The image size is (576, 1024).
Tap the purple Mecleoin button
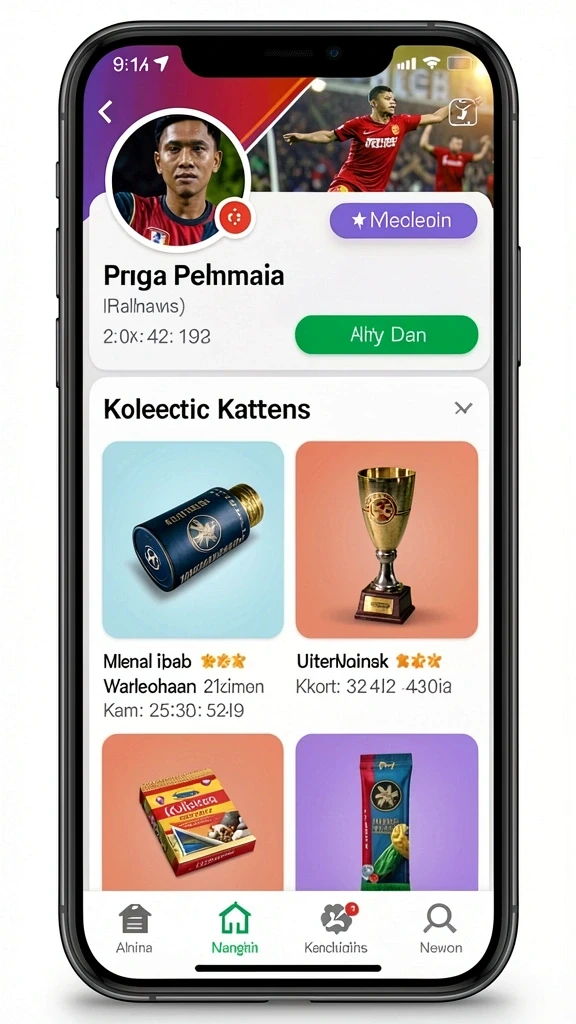(404, 220)
